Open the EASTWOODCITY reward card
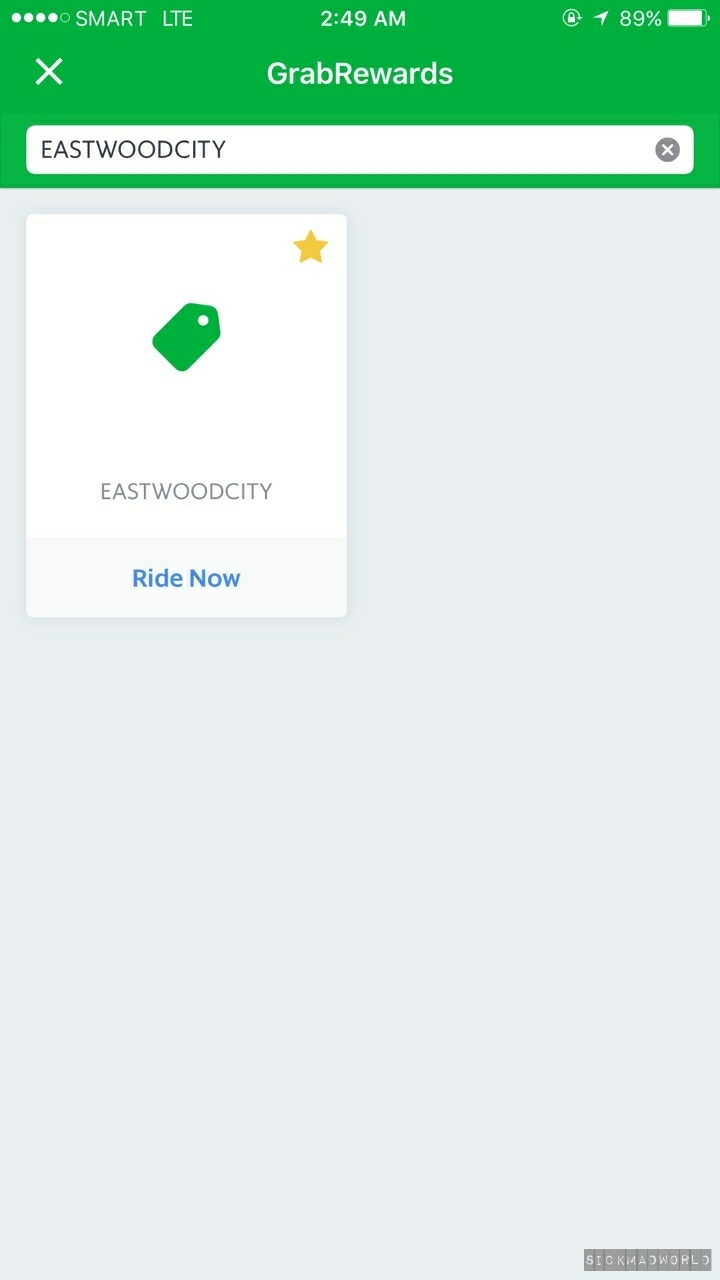 coord(186,376)
